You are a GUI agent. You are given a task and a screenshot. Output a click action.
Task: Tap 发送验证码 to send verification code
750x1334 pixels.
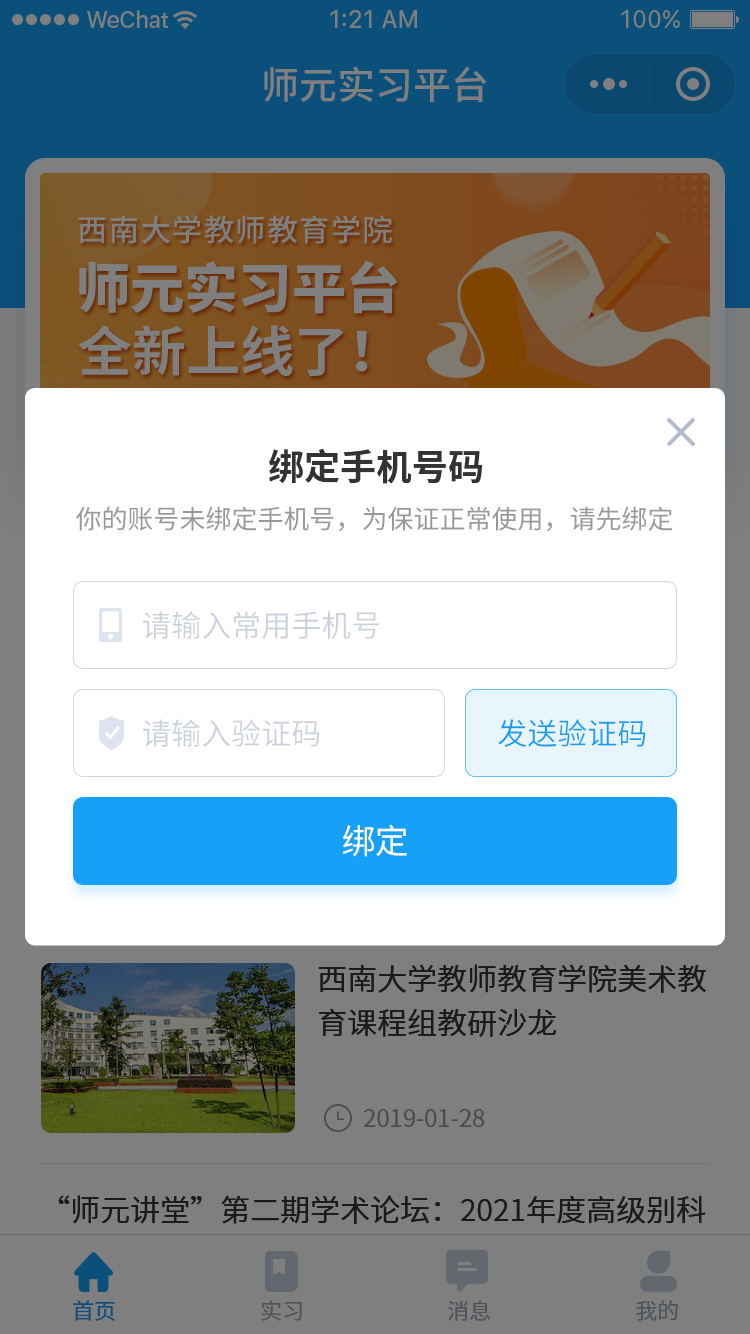coord(571,733)
